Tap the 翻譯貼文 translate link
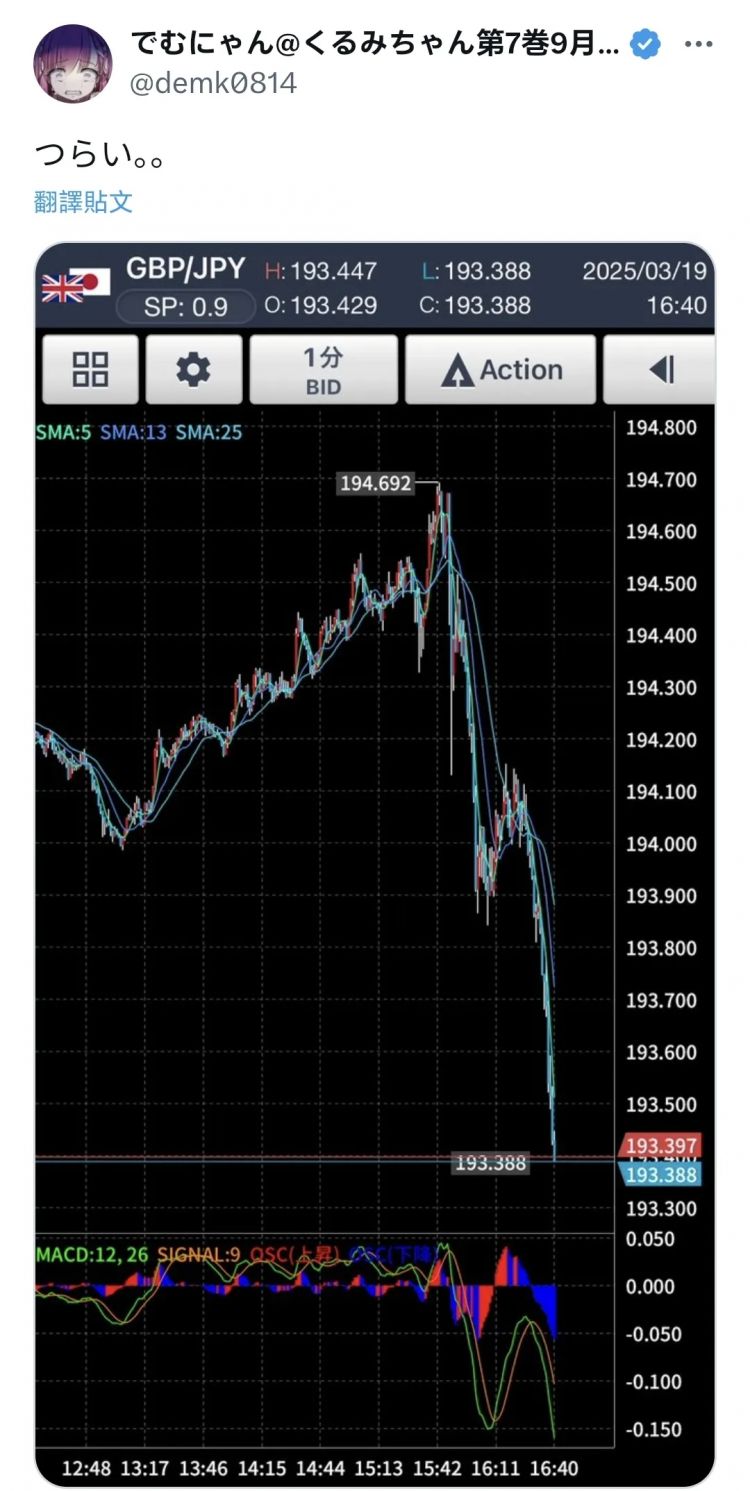The height and width of the screenshot is (1491, 750). pyautogui.click(x=83, y=202)
